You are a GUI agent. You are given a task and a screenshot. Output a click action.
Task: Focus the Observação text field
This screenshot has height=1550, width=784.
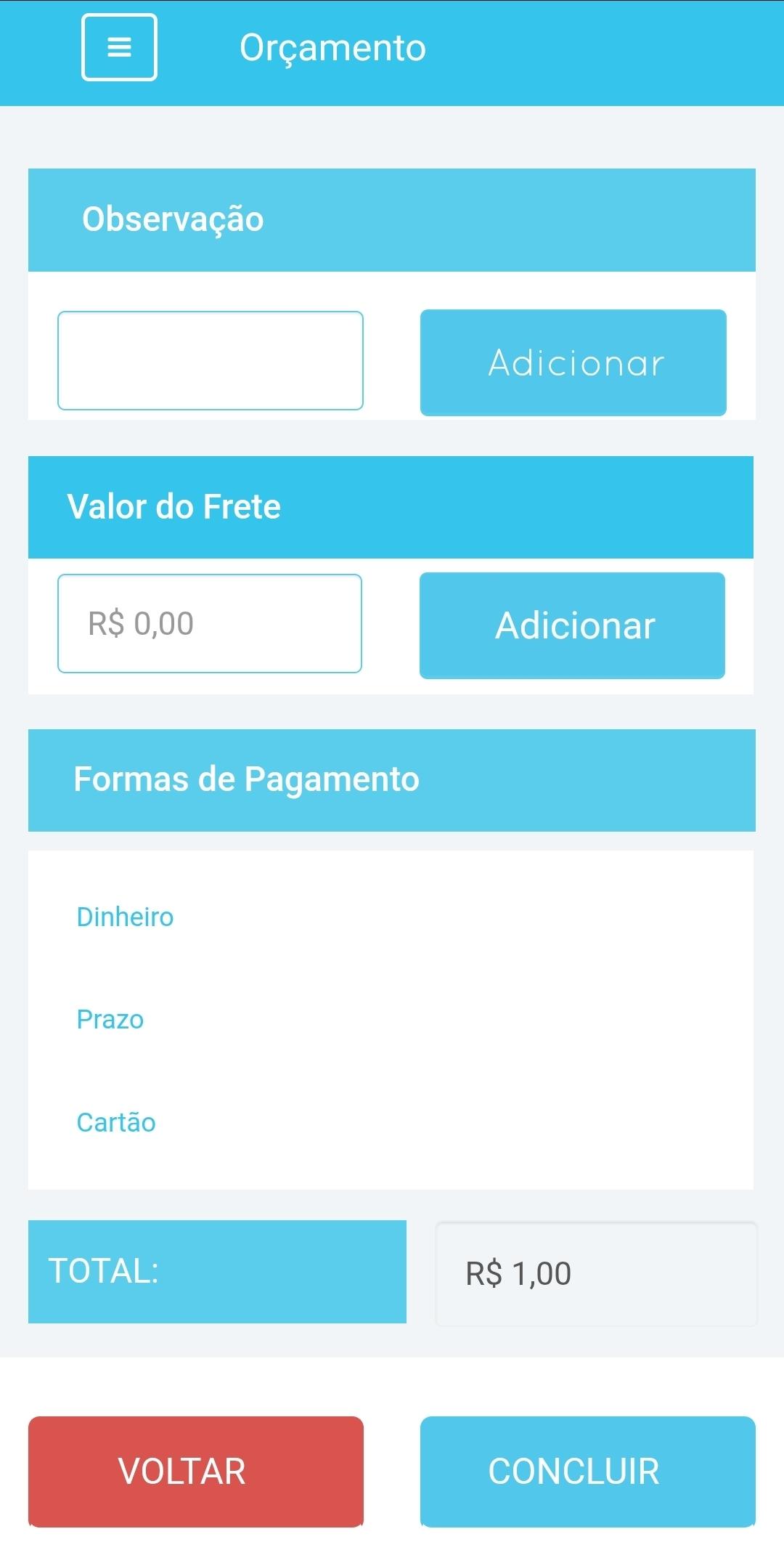tap(210, 360)
